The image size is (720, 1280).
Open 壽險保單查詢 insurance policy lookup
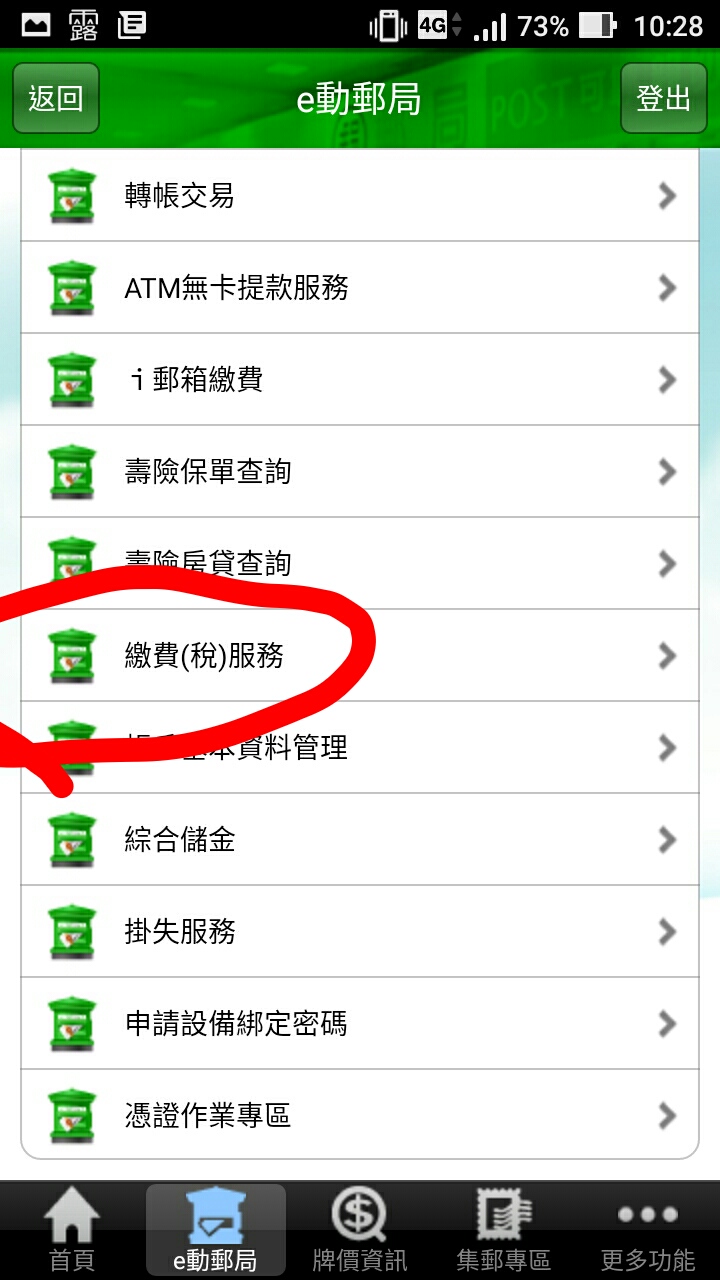tap(360, 472)
